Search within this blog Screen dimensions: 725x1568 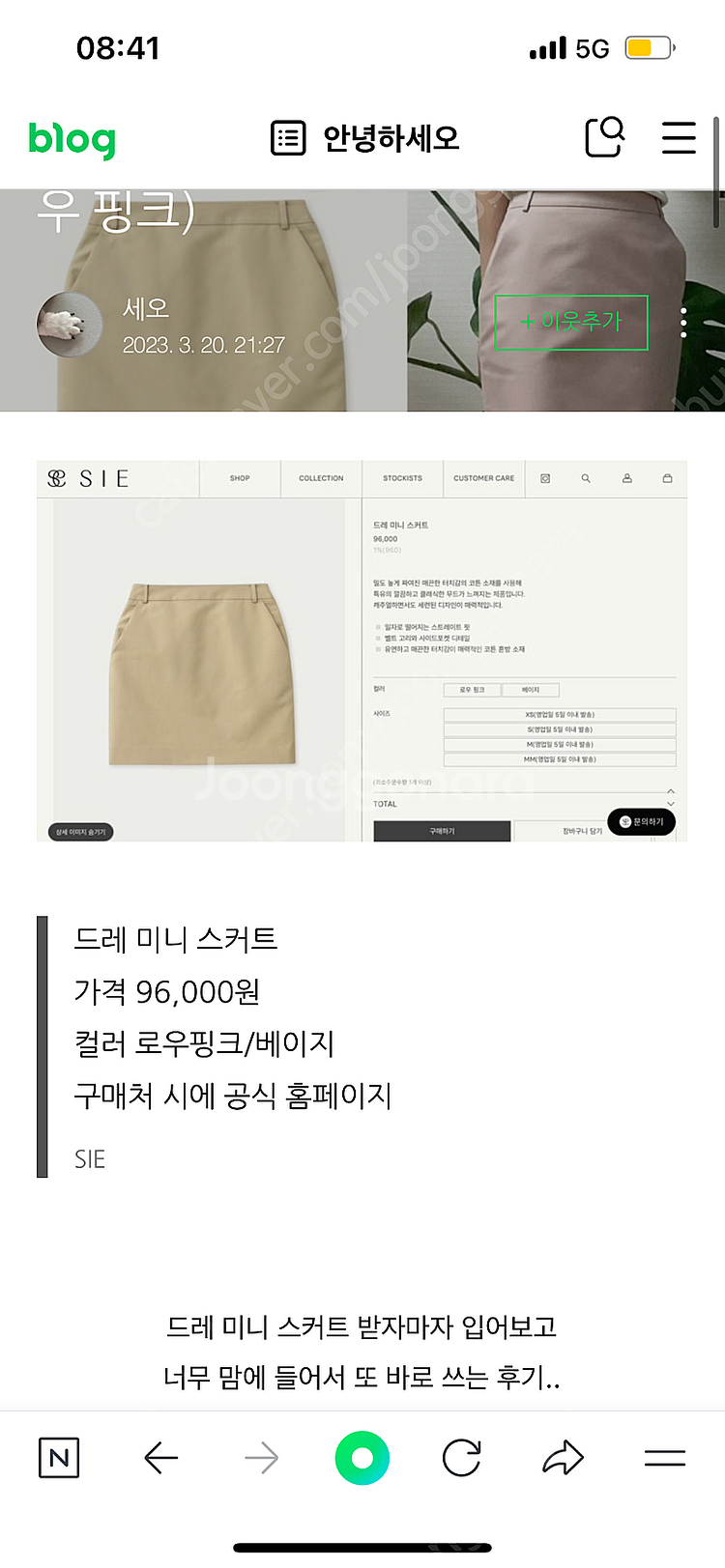tap(605, 137)
